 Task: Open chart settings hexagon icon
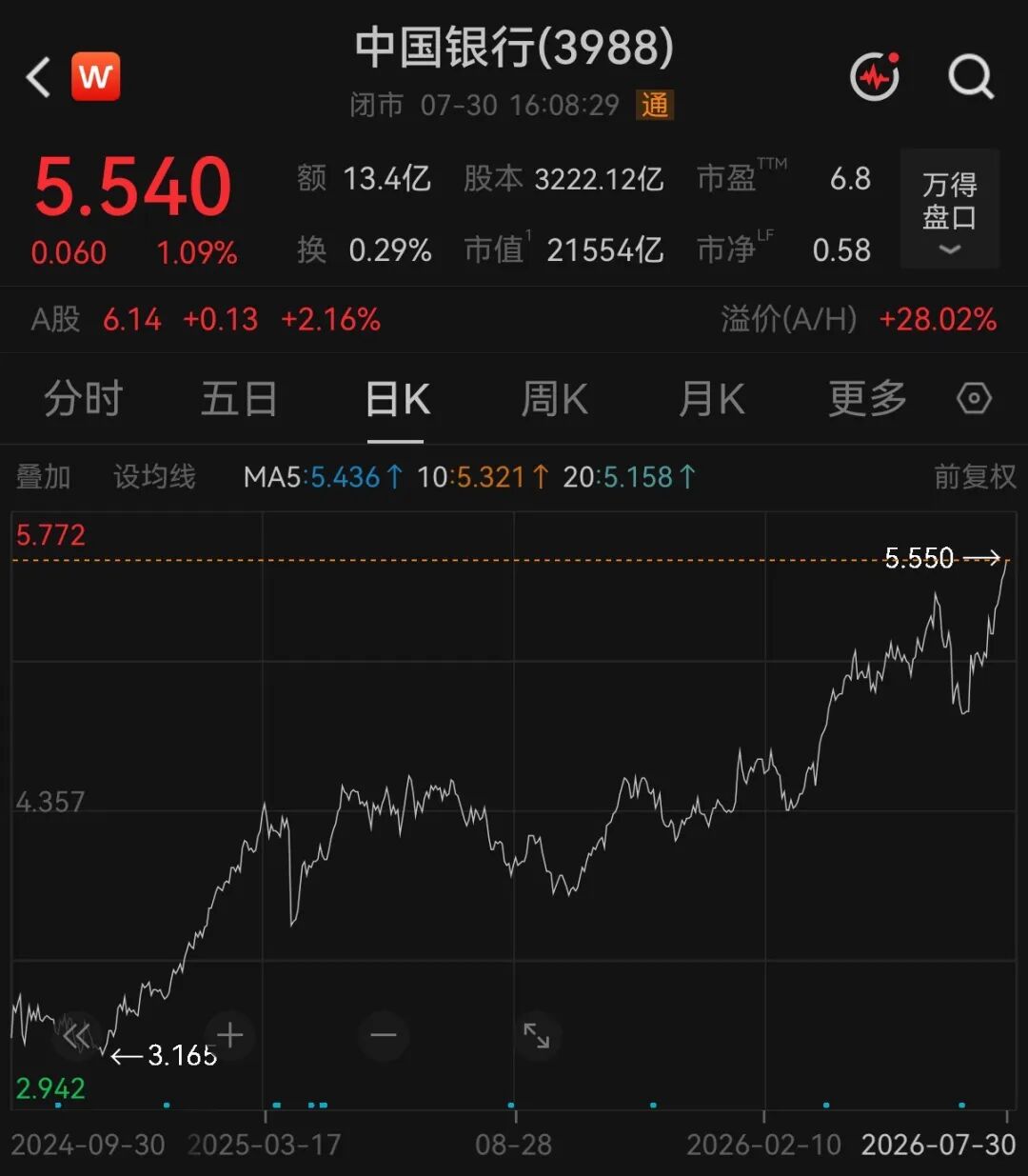974,398
